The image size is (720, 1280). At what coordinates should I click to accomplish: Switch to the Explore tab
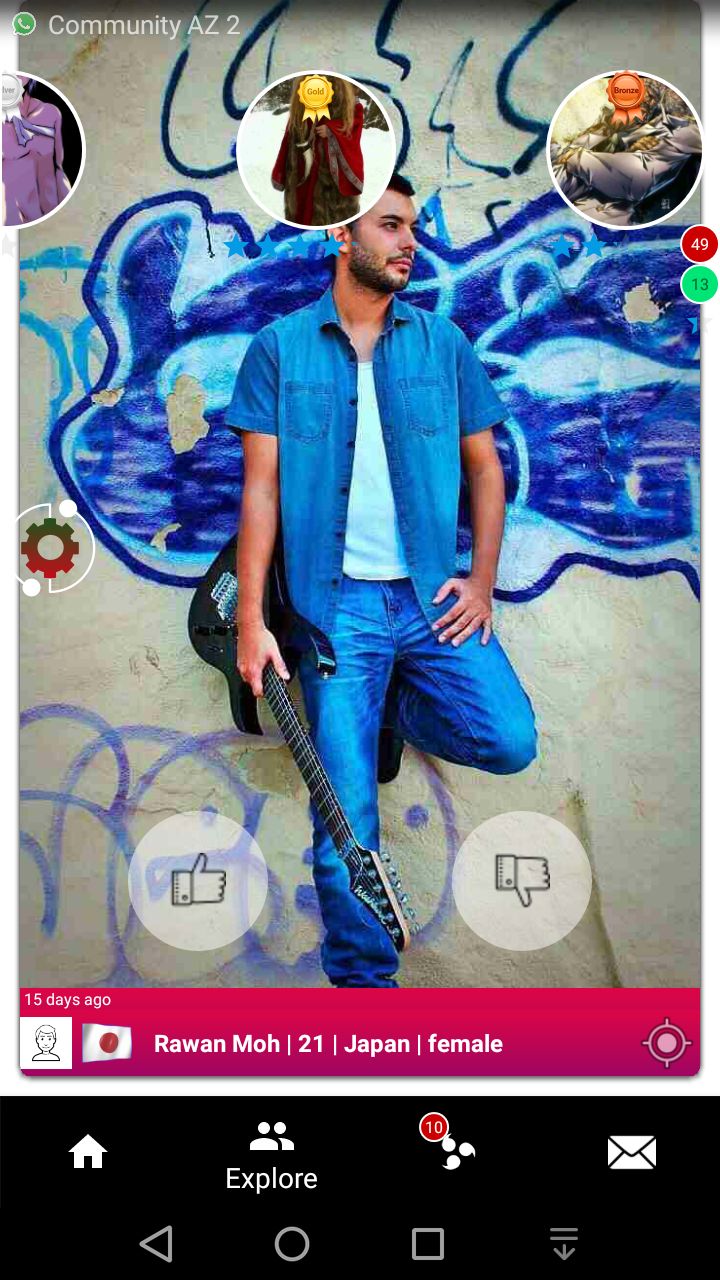point(271,1156)
